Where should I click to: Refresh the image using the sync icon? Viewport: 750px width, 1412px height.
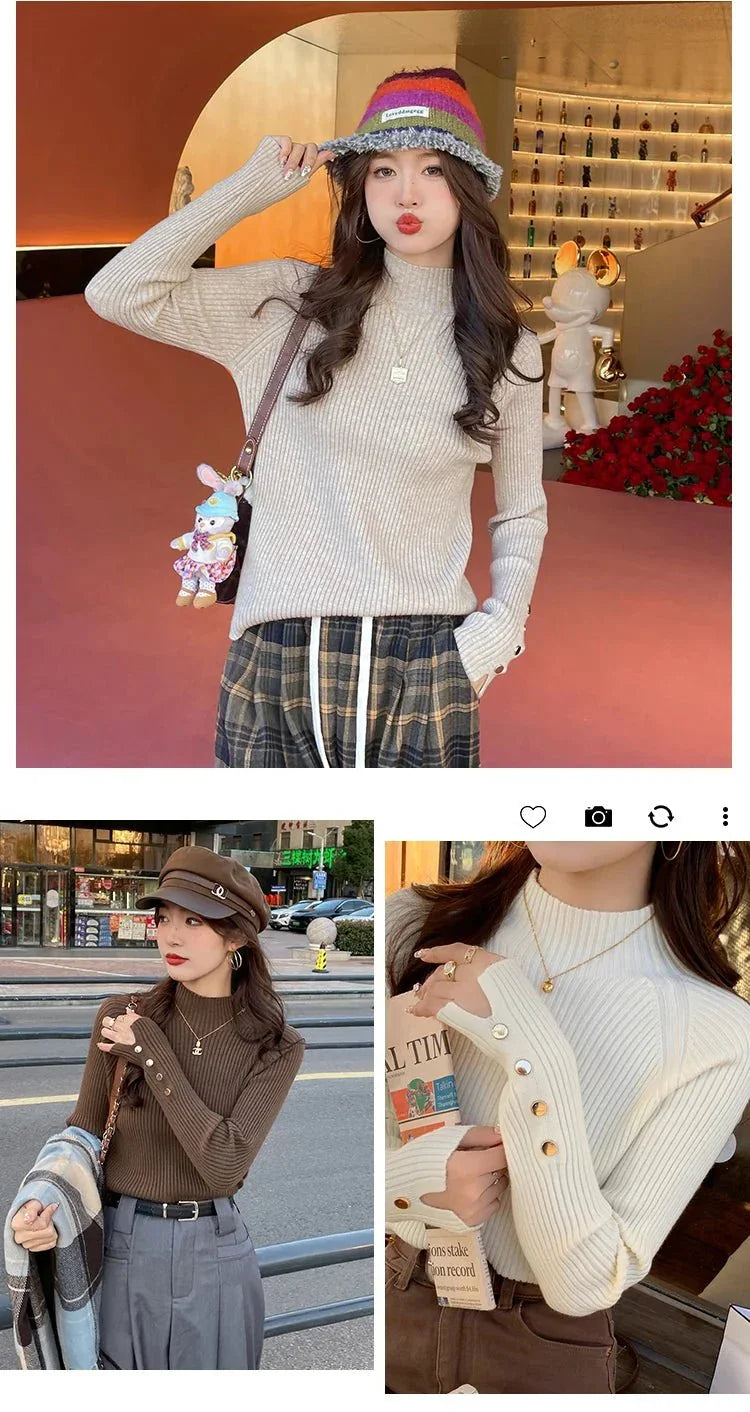click(663, 816)
